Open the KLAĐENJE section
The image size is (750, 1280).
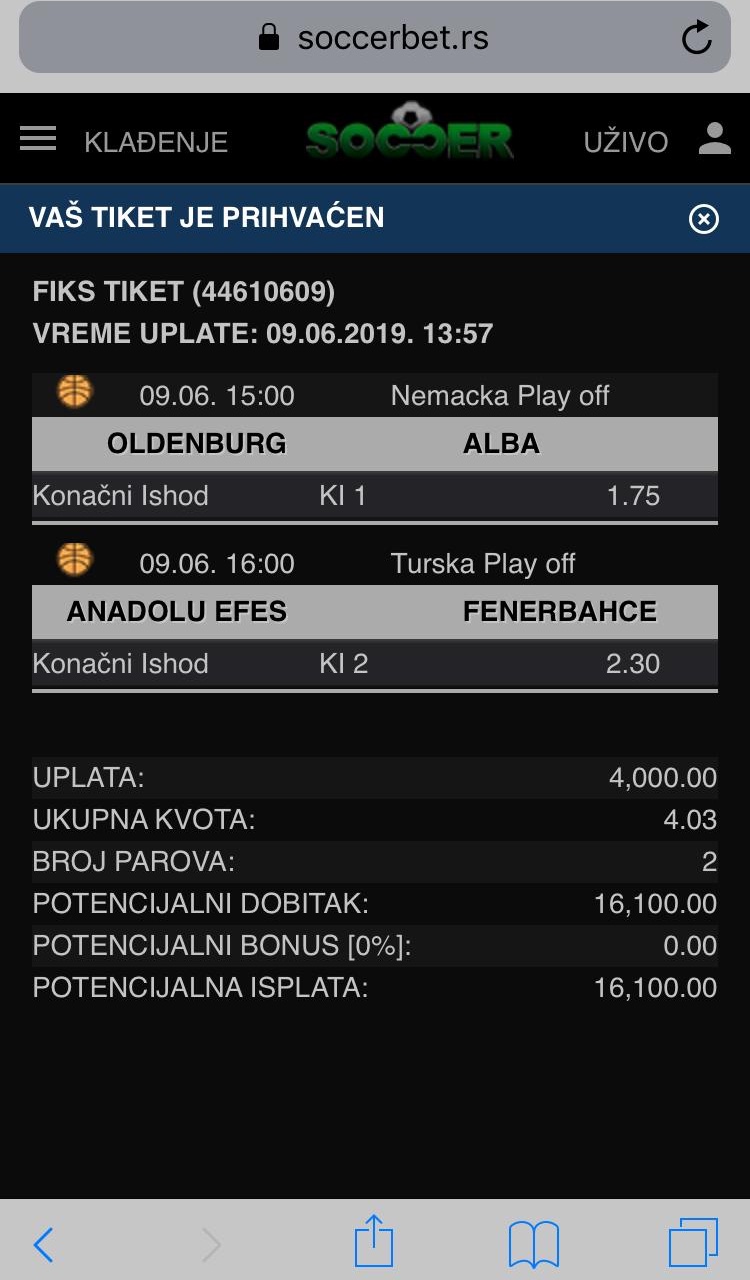(x=156, y=142)
